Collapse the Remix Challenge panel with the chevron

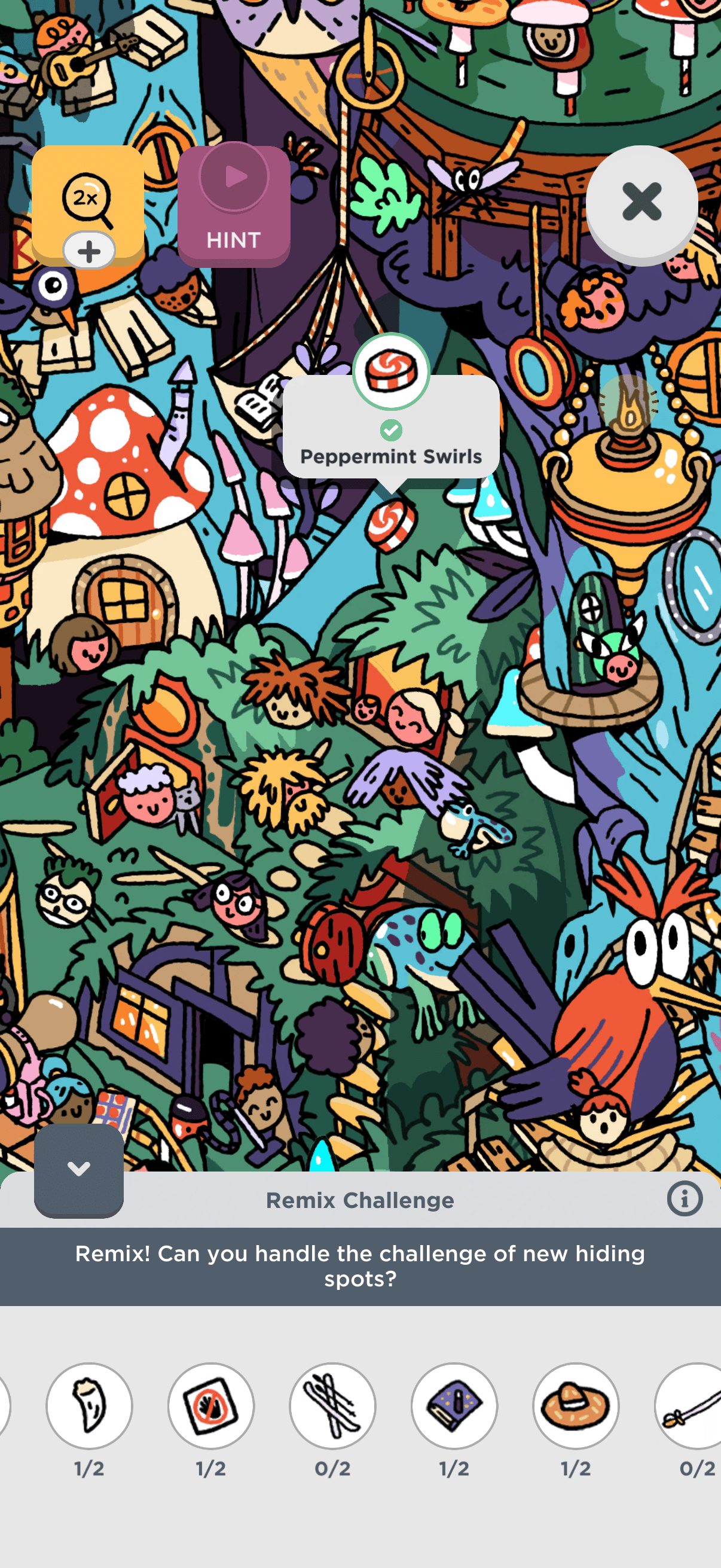click(x=78, y=1169)
